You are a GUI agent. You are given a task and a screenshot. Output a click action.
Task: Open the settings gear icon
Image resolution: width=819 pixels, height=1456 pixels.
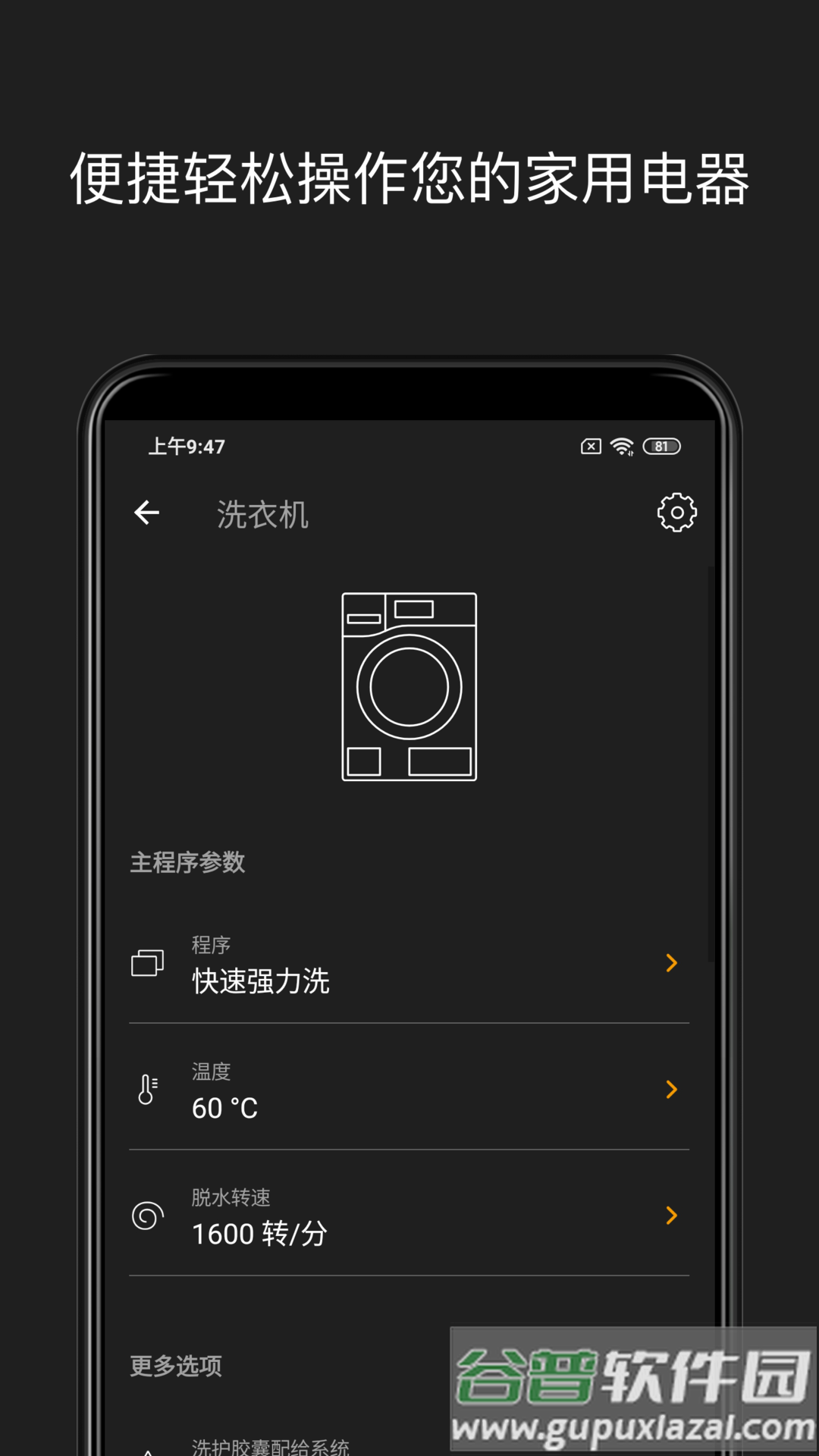point(677,512)
